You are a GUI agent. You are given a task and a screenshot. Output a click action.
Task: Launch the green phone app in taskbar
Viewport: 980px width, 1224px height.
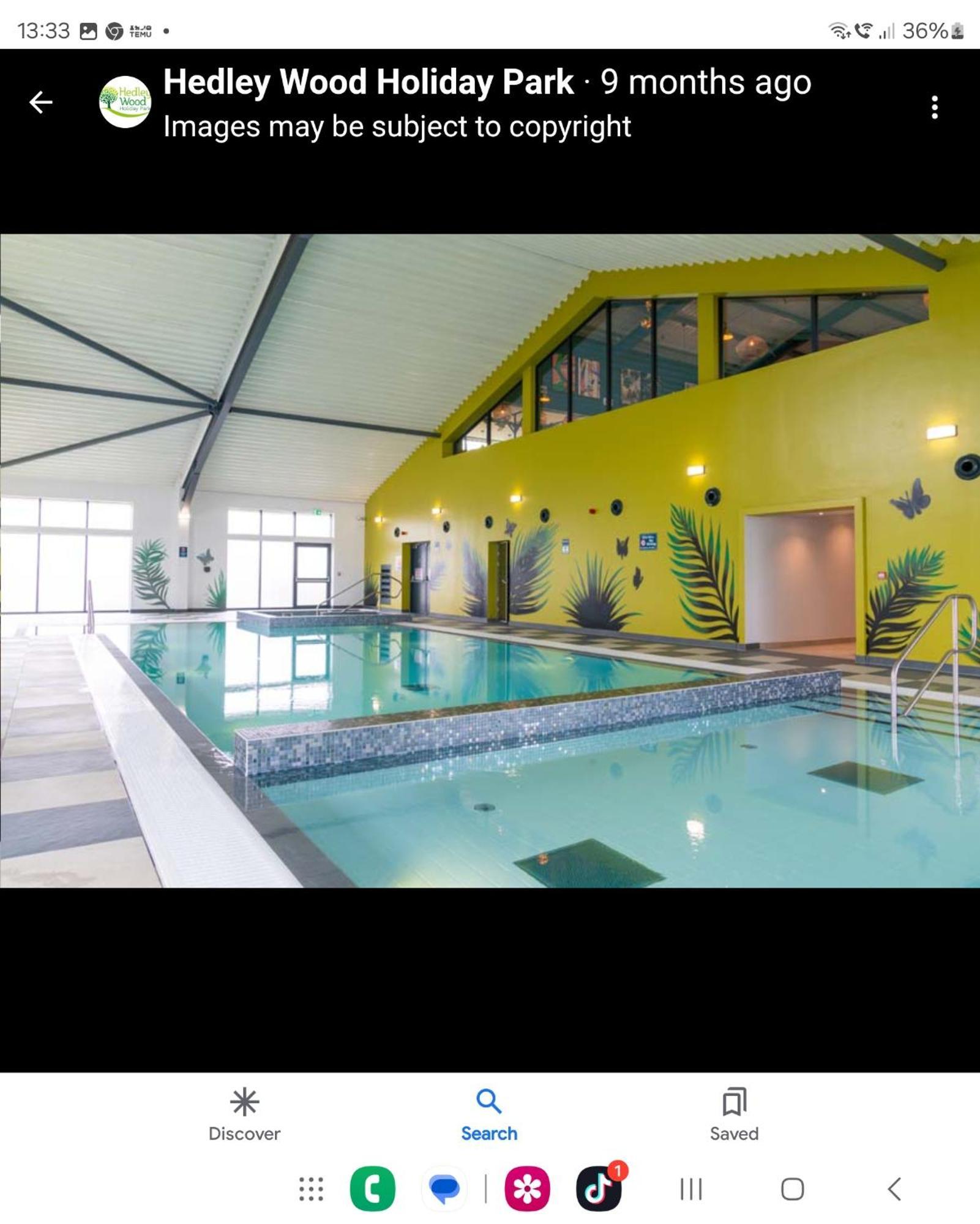[x=372, y=1189]
